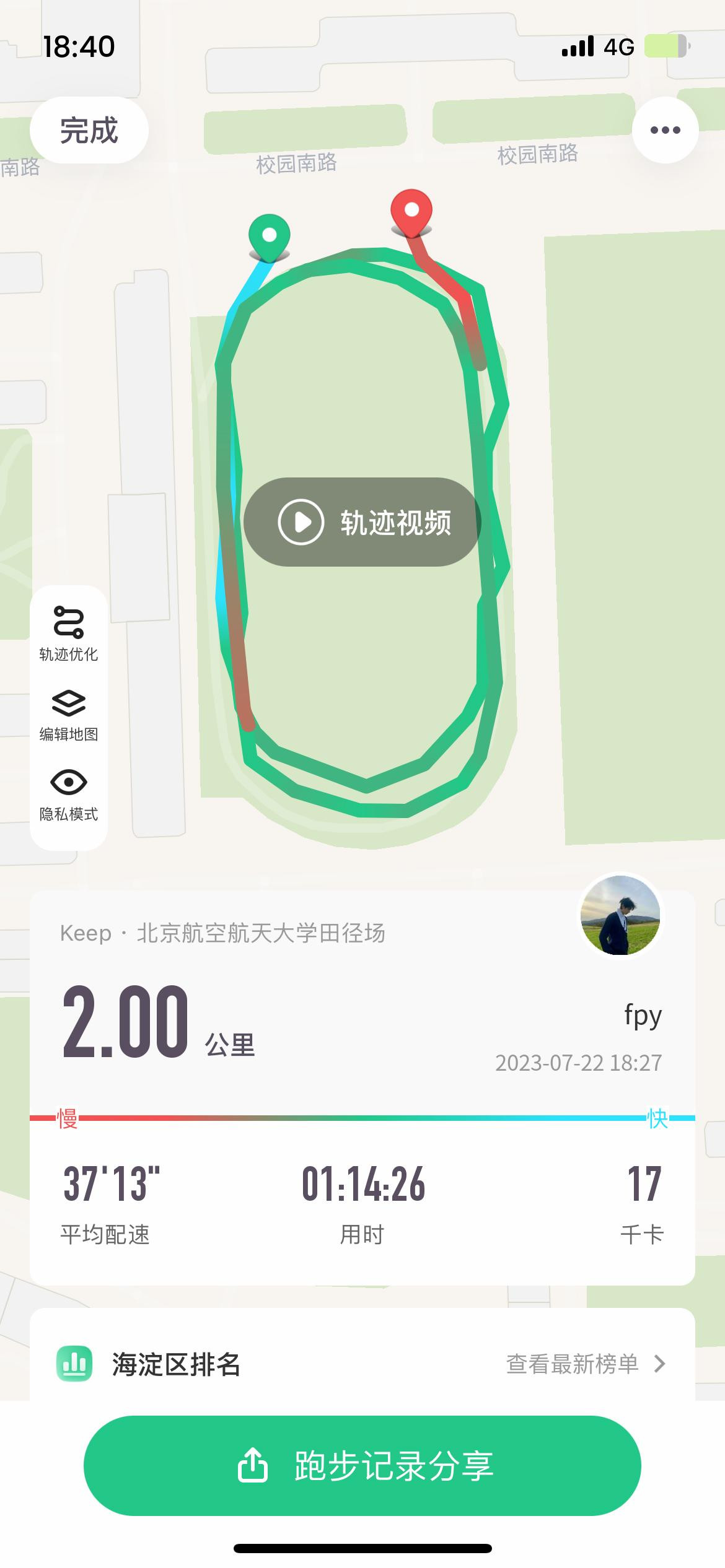The height and width of the screenshot is (1568, 725).
Task: Open the three-dot more options menu
Action: click(665, 130)
